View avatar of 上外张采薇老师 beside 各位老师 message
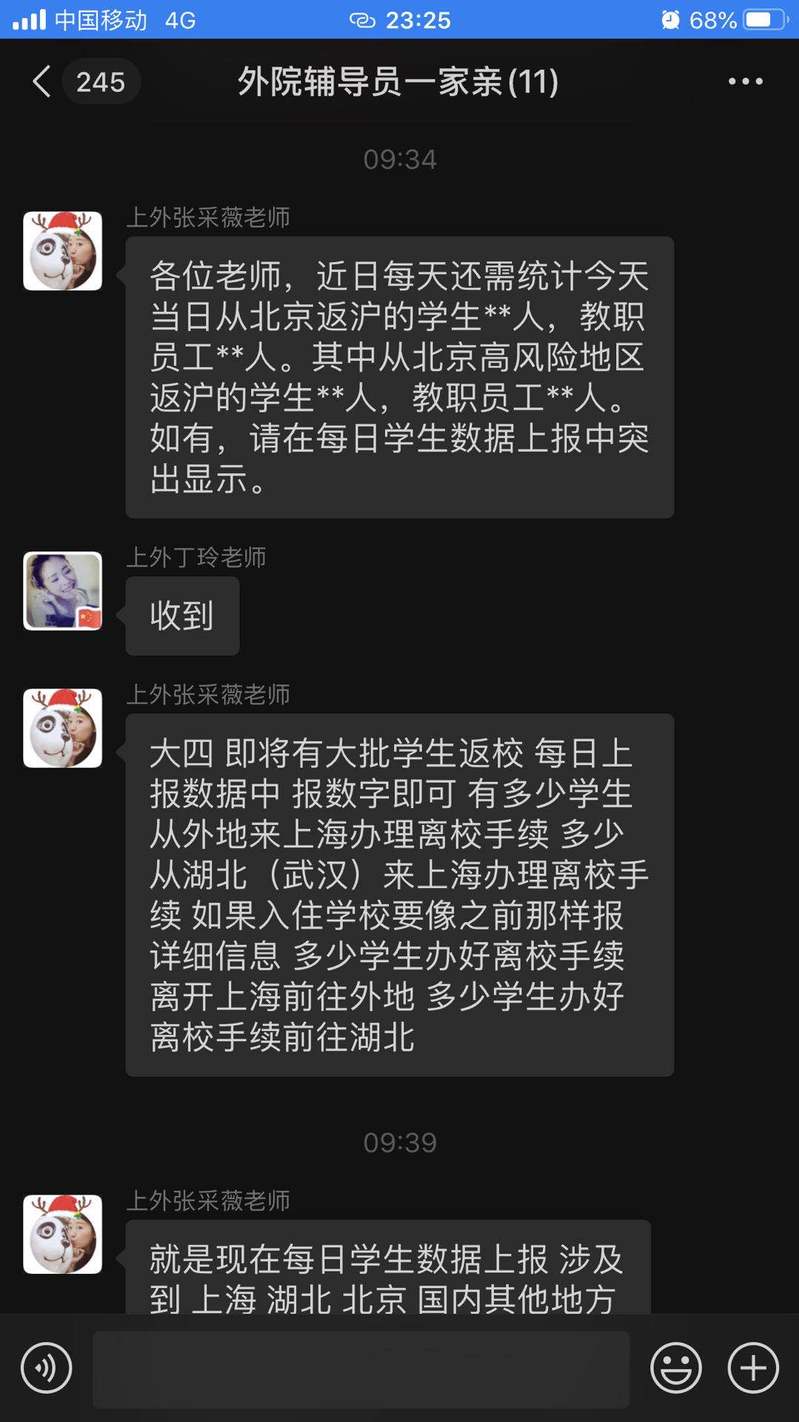 pyautogui.click(x=63, y=251)
